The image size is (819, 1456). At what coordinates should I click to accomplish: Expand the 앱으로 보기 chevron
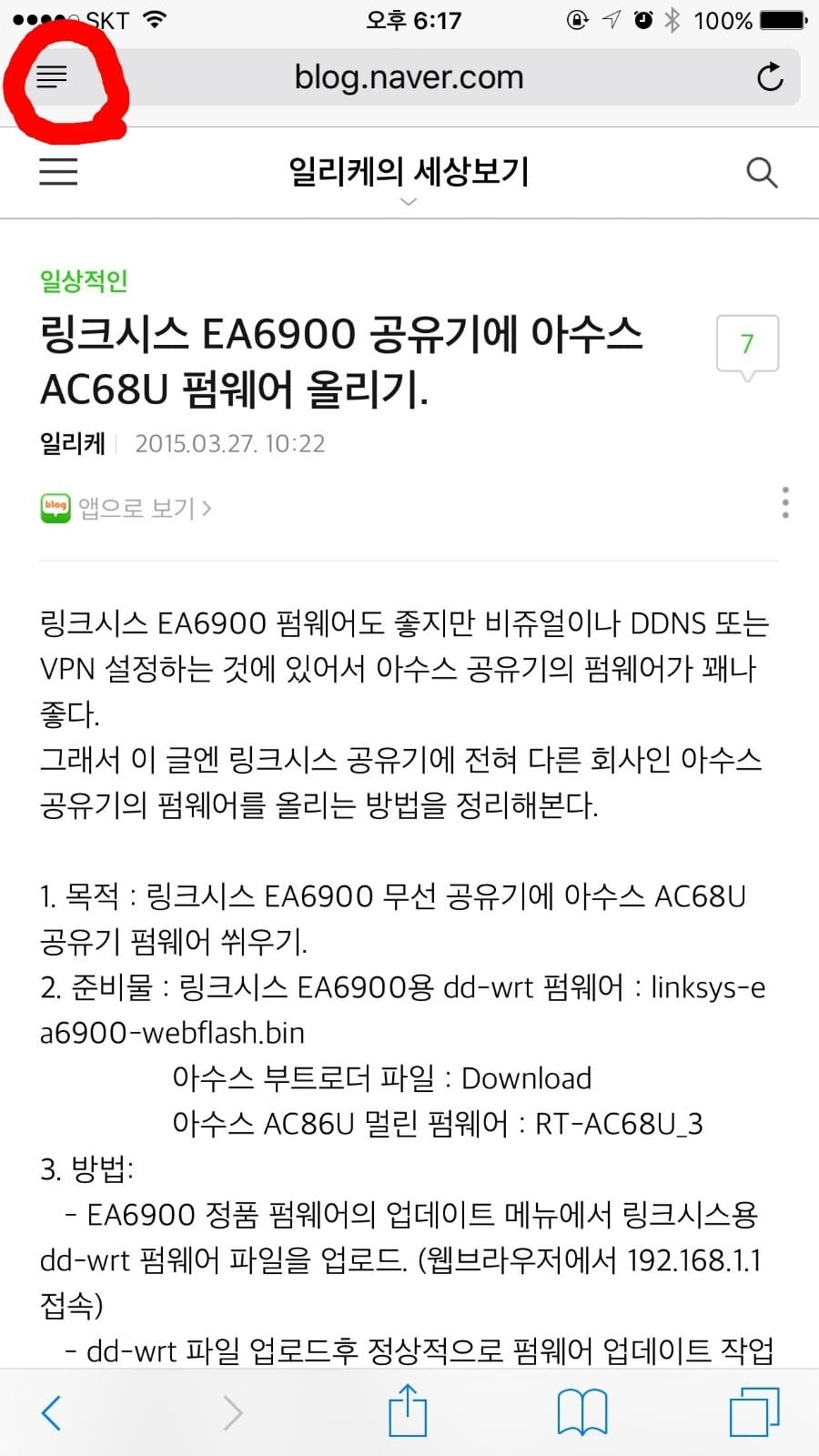[206, 508]
